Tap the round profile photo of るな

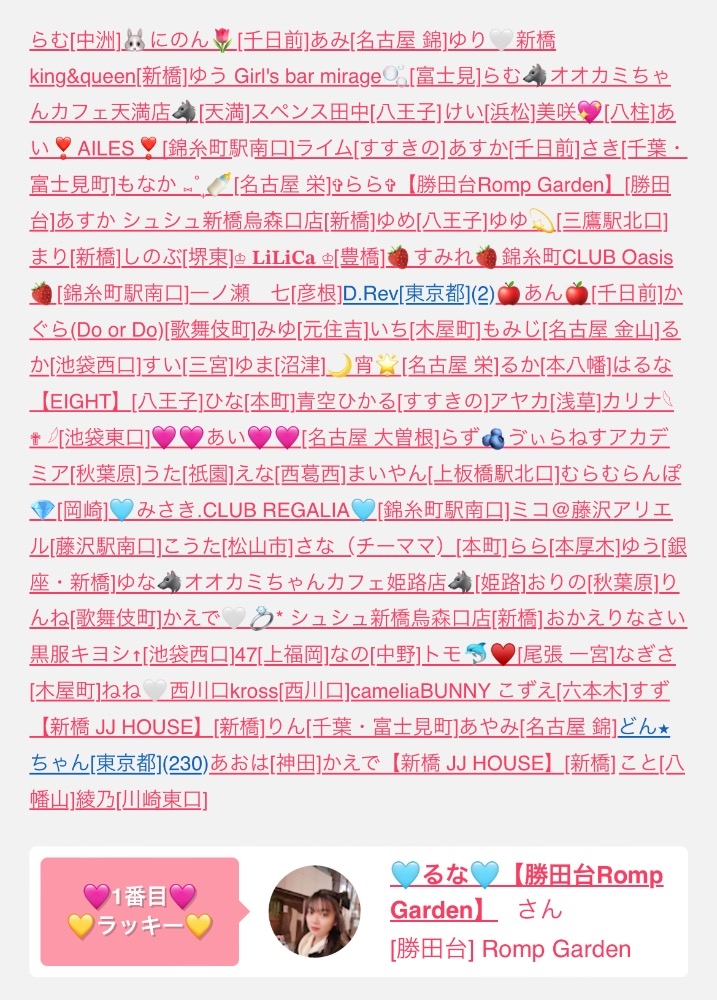click(314, 911)
